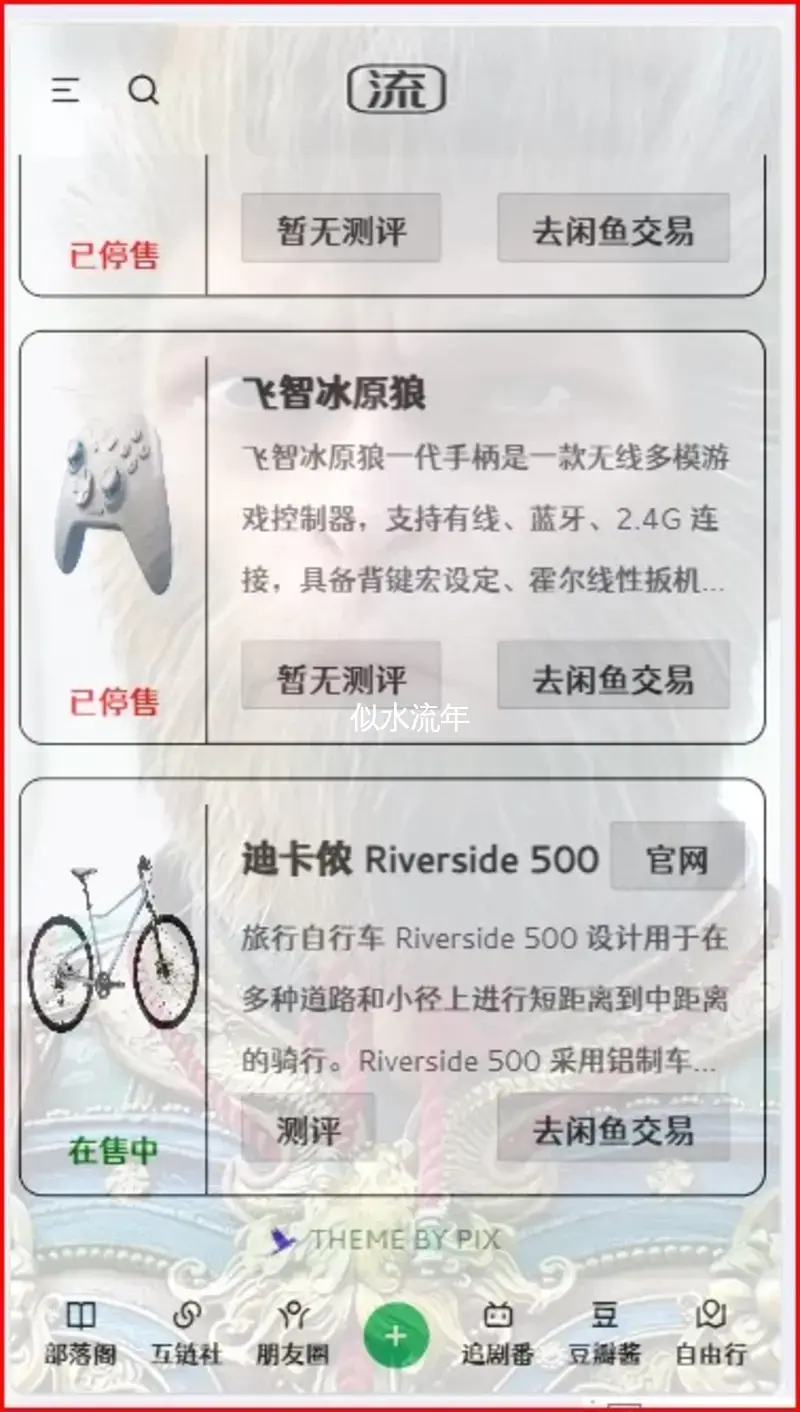Open the Riverside 500 bicycle image
Viewport: 800px width, 1412px height.
click(112, 945)
